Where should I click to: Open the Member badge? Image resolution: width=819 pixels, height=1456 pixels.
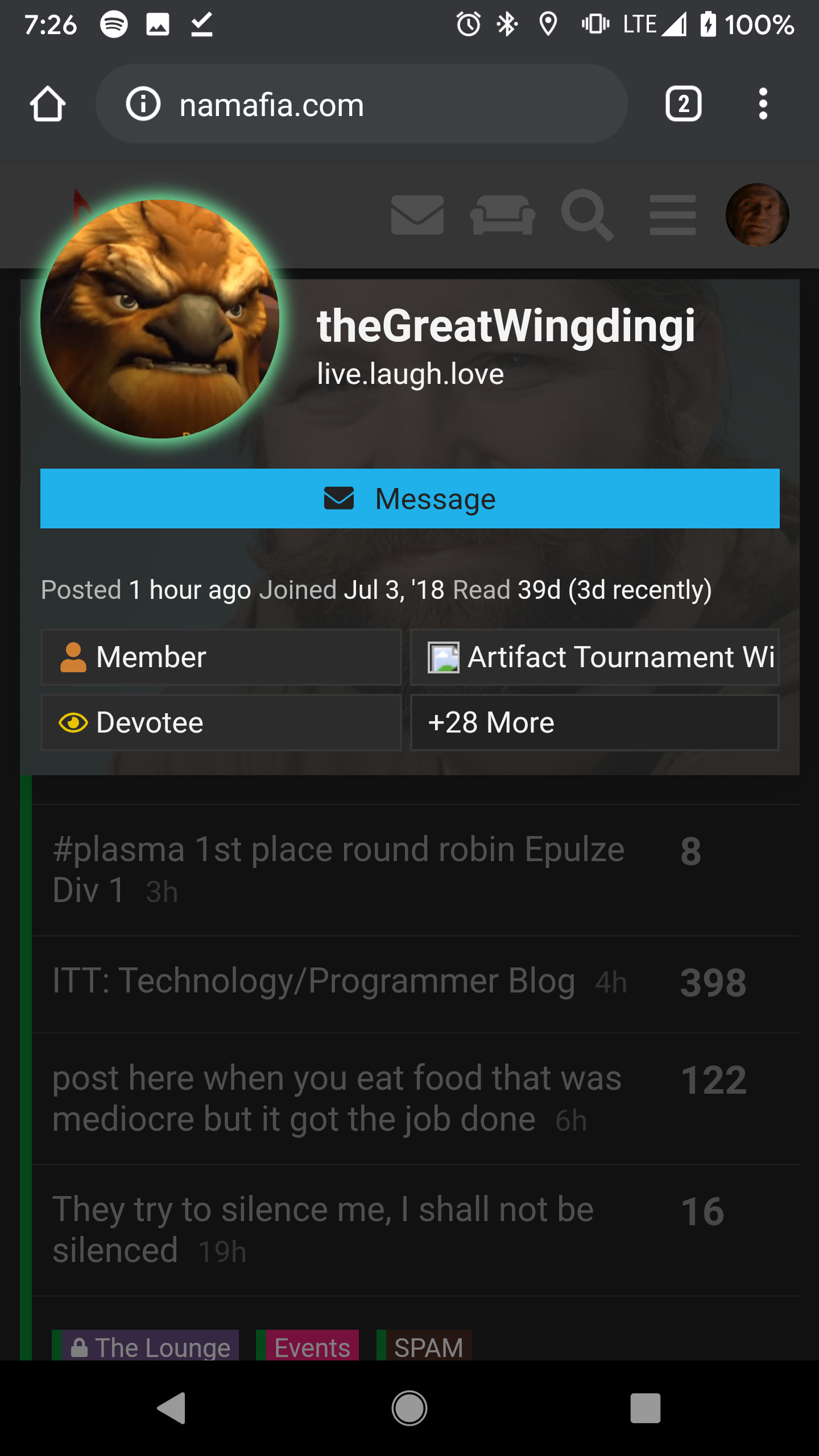click(221, 657)
